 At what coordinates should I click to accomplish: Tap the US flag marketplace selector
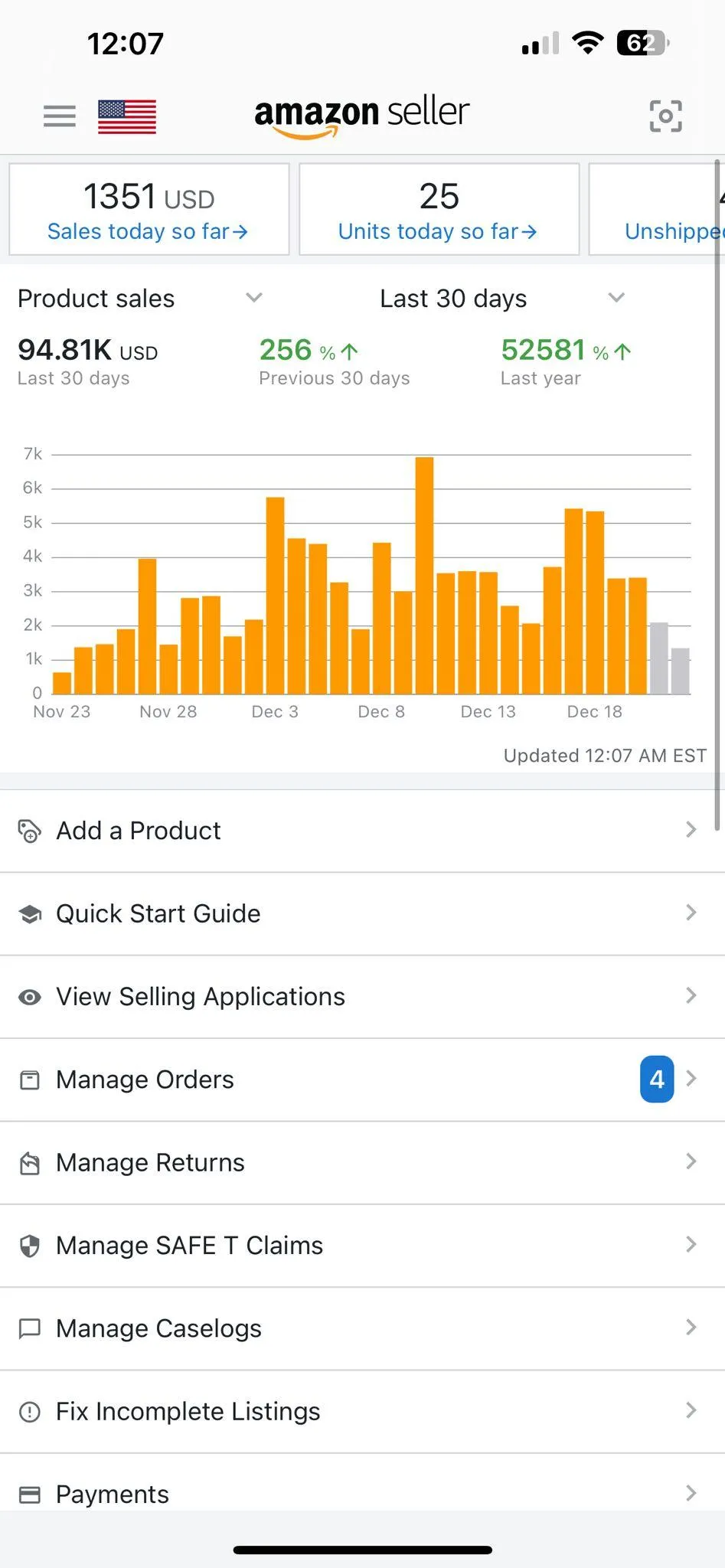(127, 116)
